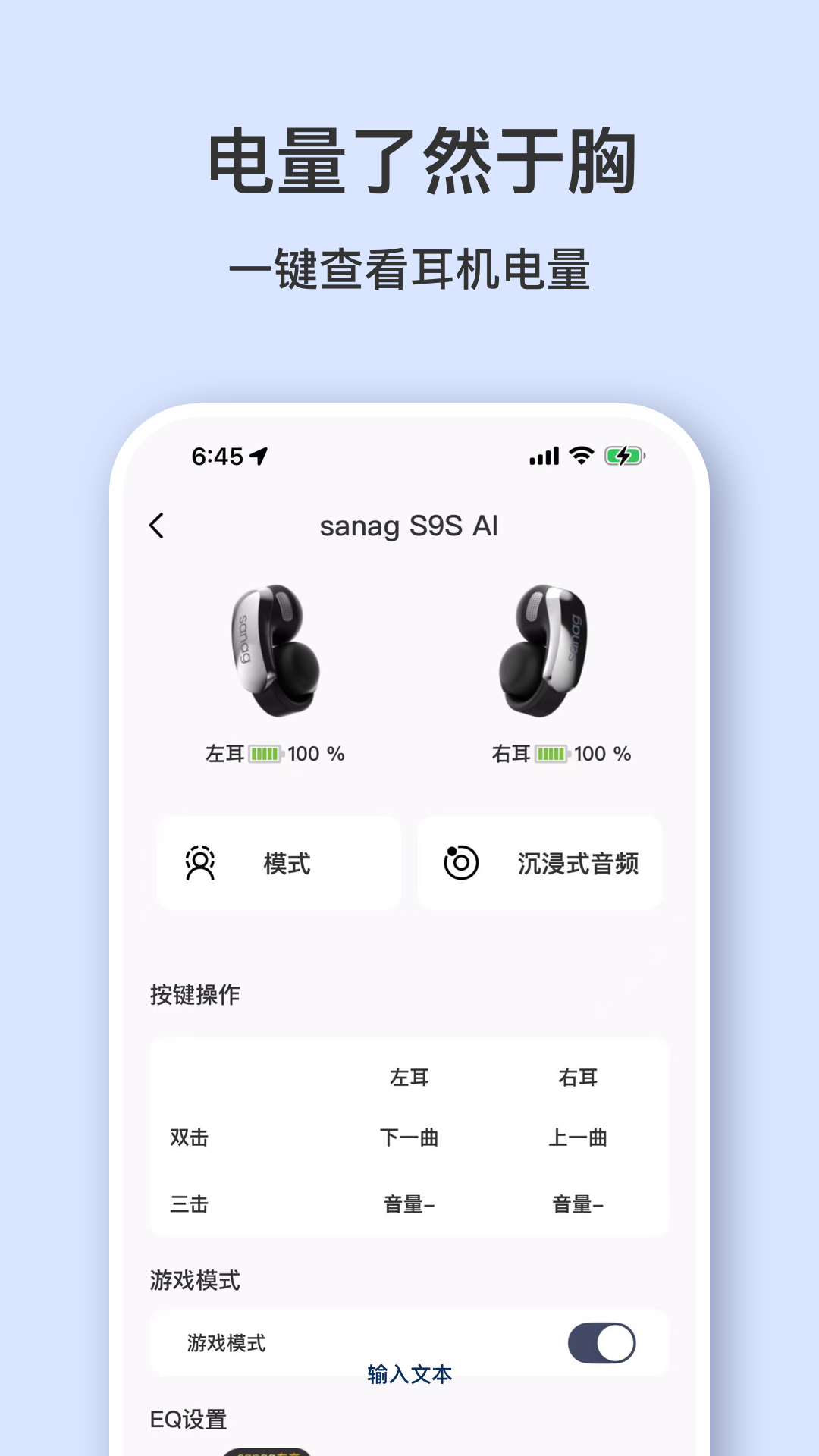
Task: Tap the Wi-Fi icon in the status bar
Action: point(579,455)
